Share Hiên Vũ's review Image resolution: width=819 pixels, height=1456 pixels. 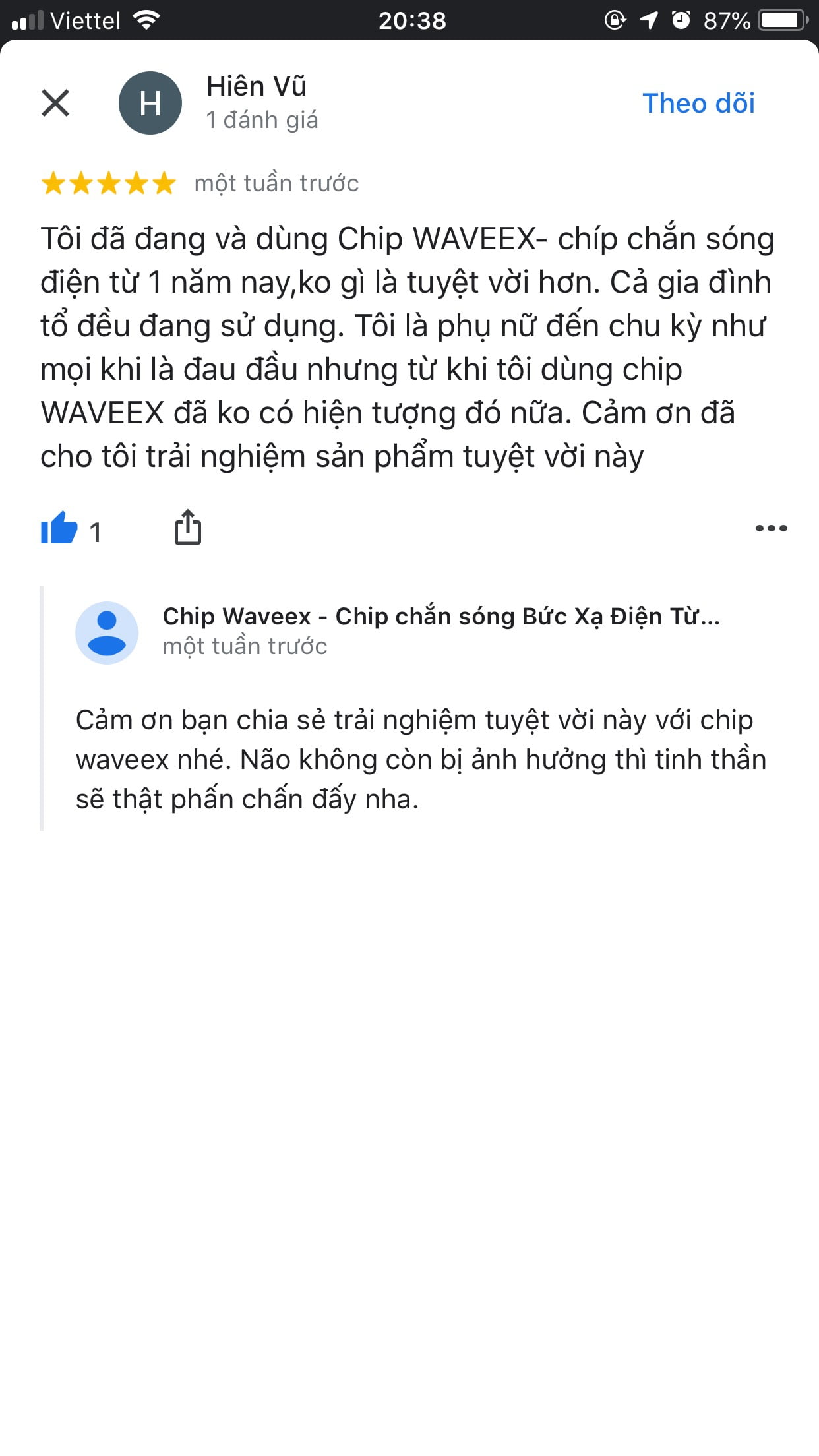(x=188, y=528)
